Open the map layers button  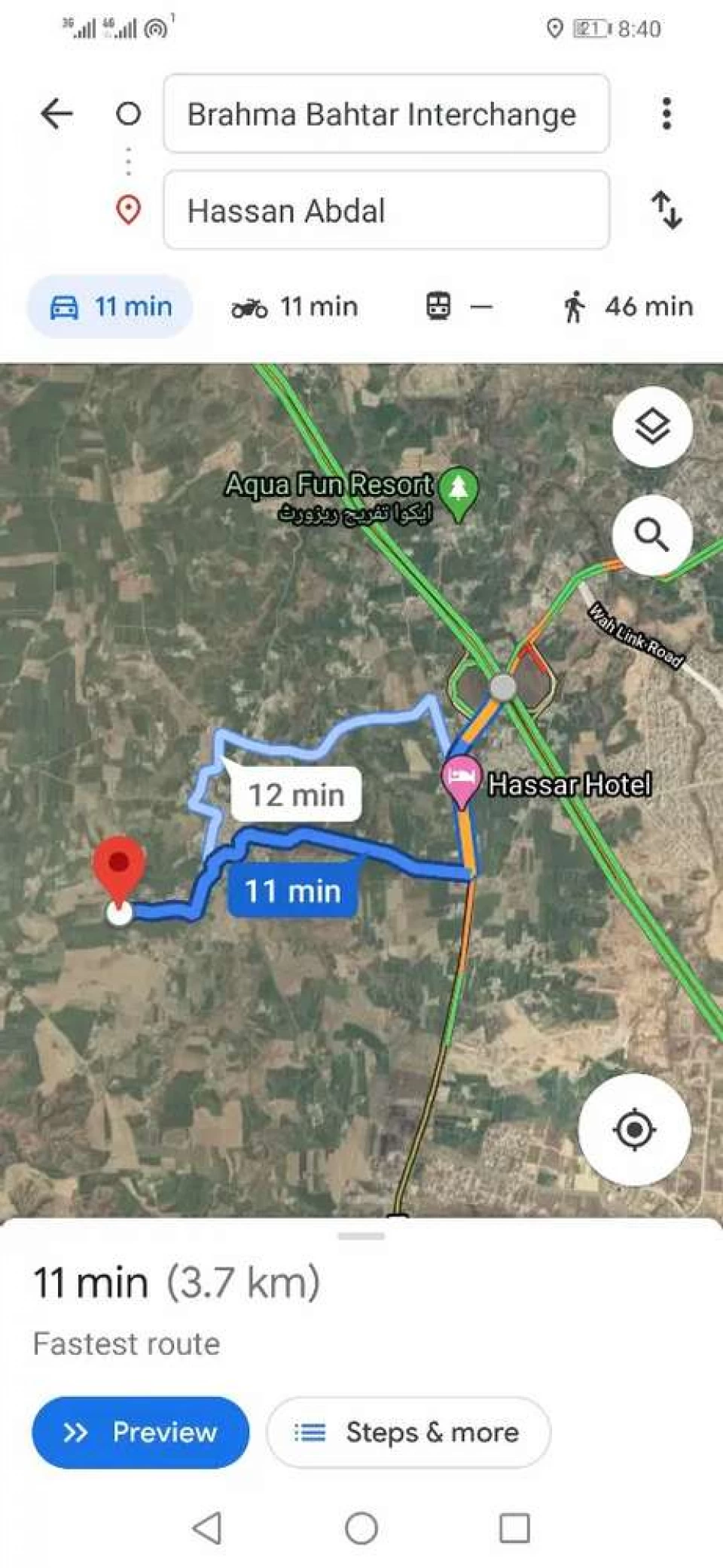coord(652,427)
